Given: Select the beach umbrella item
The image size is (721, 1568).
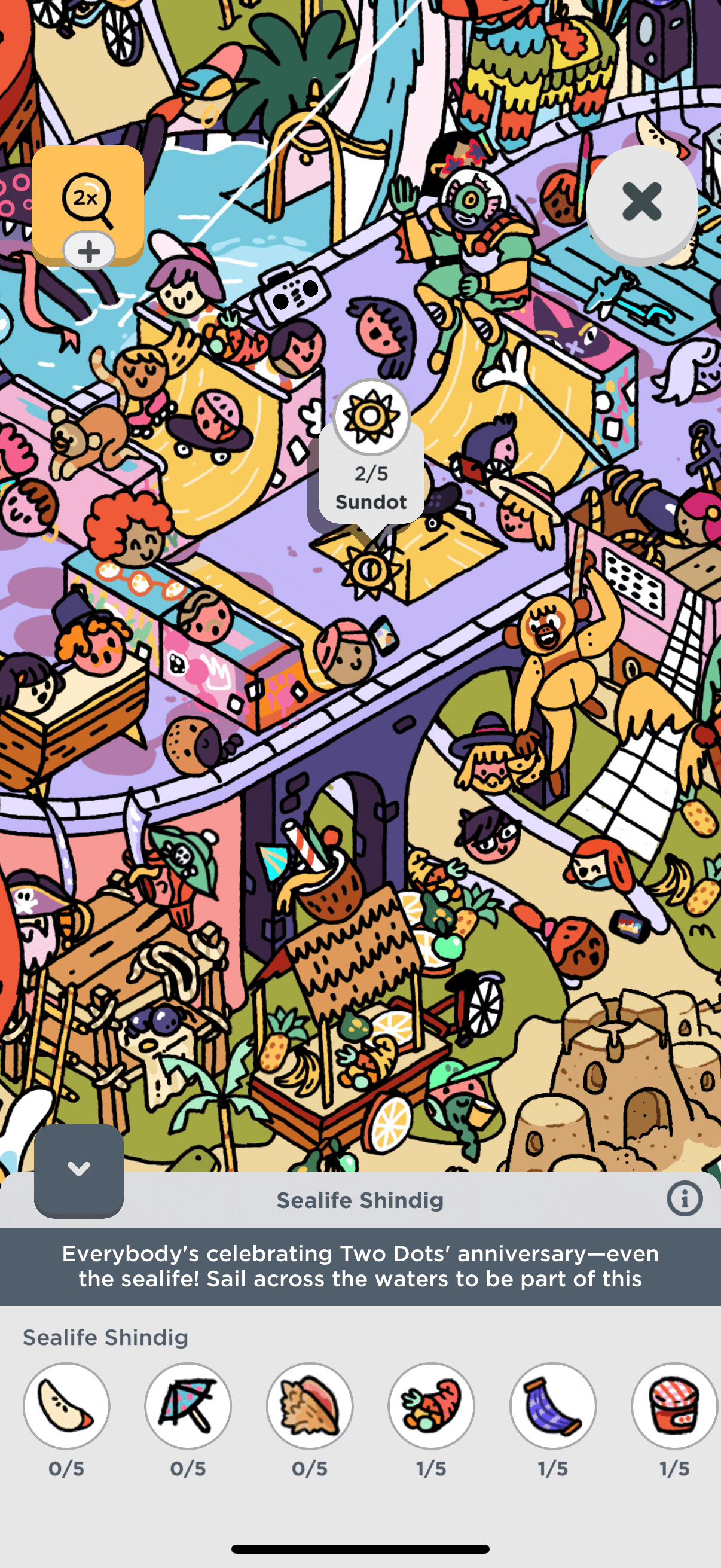Looking at the screenshot, I should coord(188,1405).
